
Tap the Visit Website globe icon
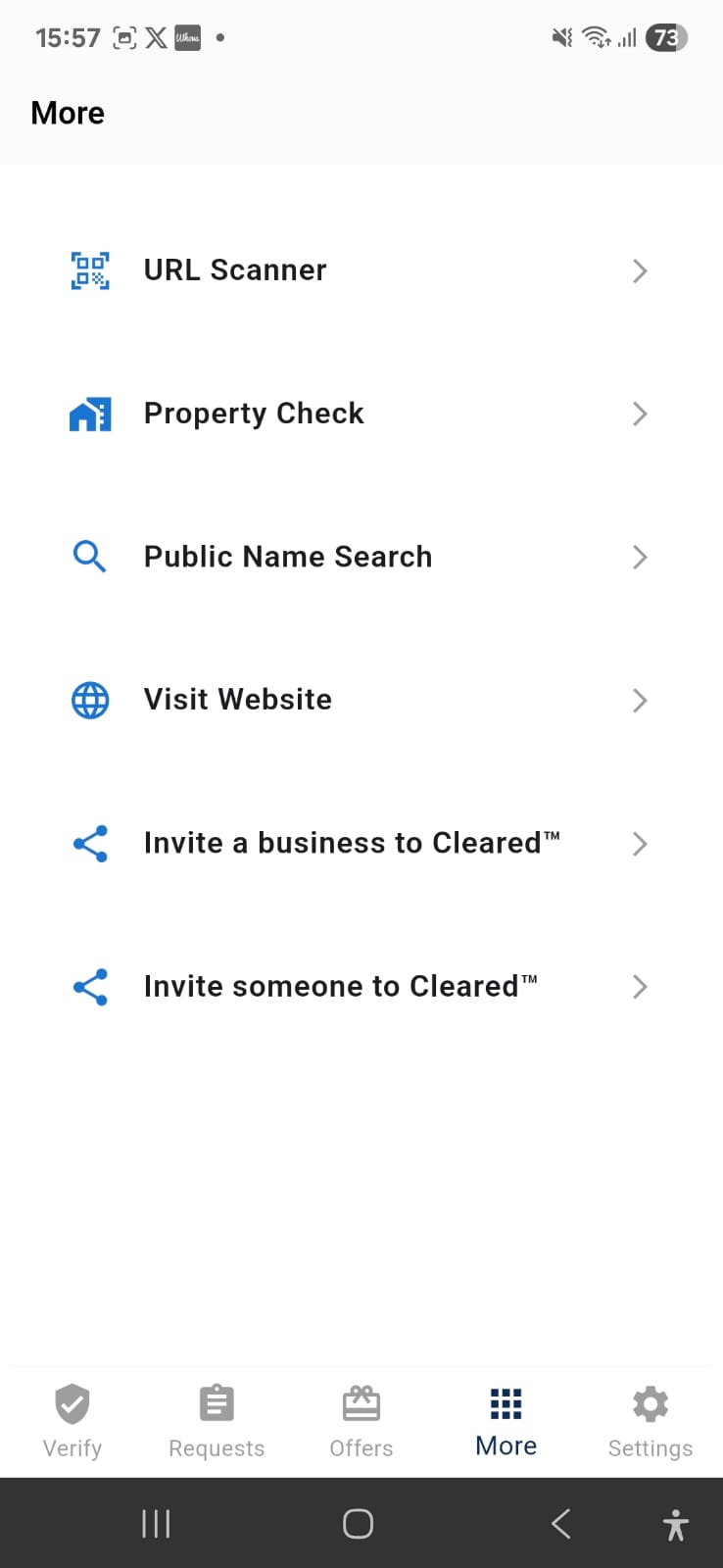pyautogui.click(x=89, y=700)
